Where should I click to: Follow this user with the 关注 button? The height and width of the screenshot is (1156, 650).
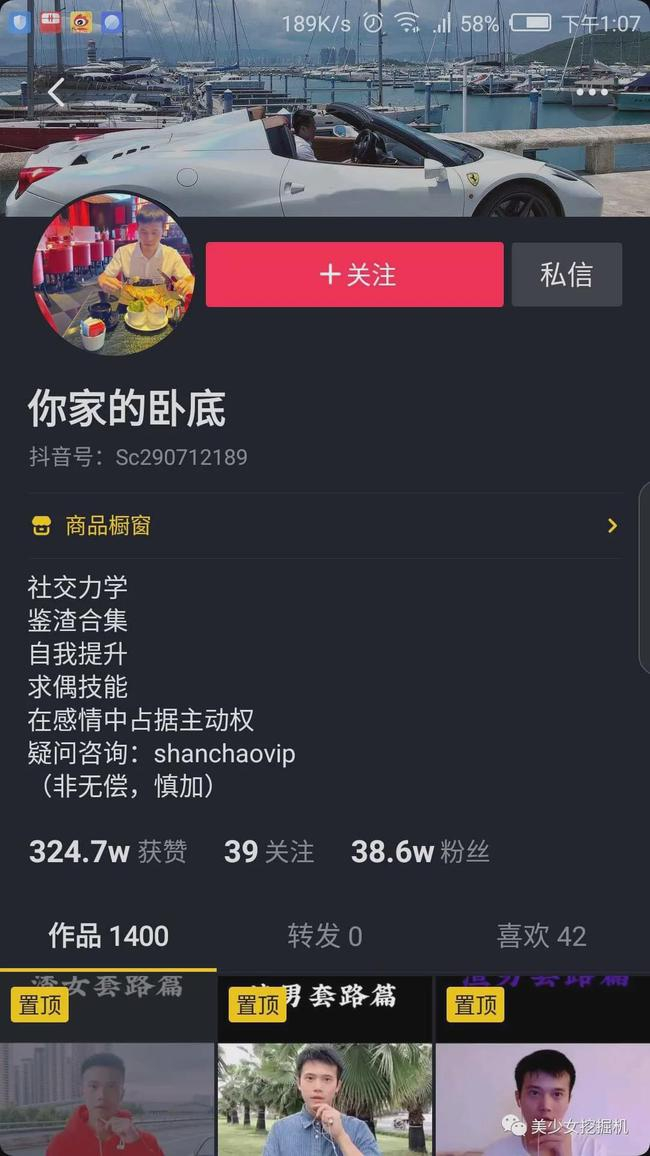coord(354,274)
